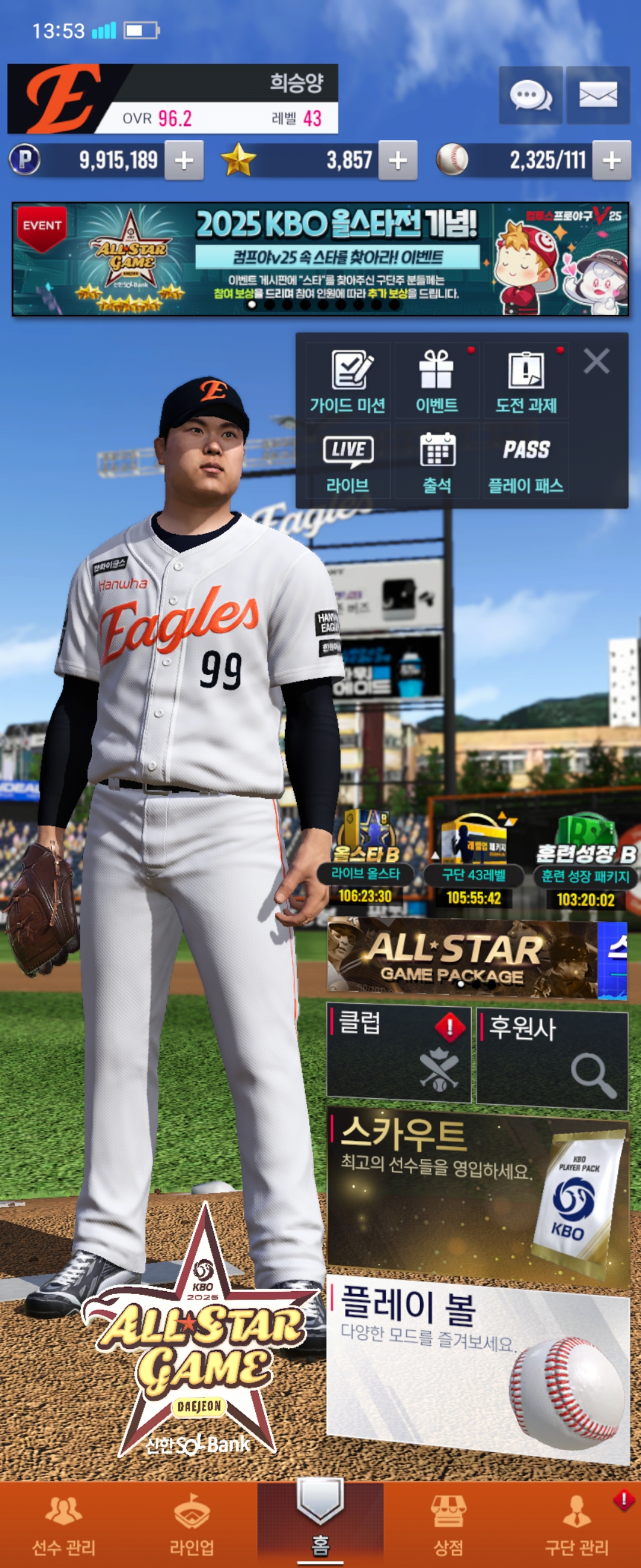Open 도전 과제 challenges
The height and width of the screenshot is (1568, 641).
click(526, 381)
